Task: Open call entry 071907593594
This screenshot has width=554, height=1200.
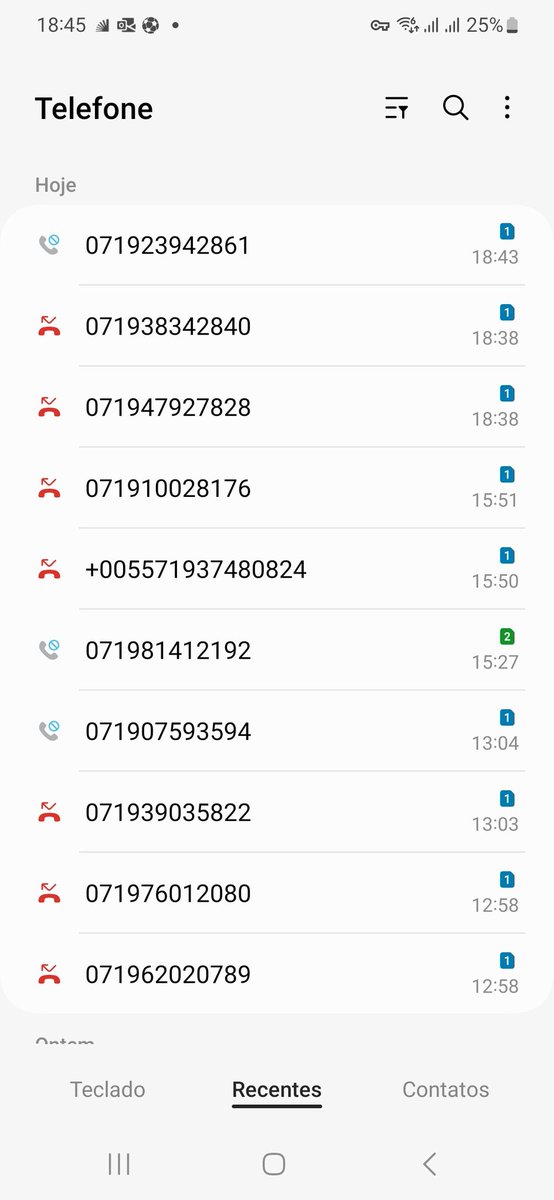Action: coord(277,731)
